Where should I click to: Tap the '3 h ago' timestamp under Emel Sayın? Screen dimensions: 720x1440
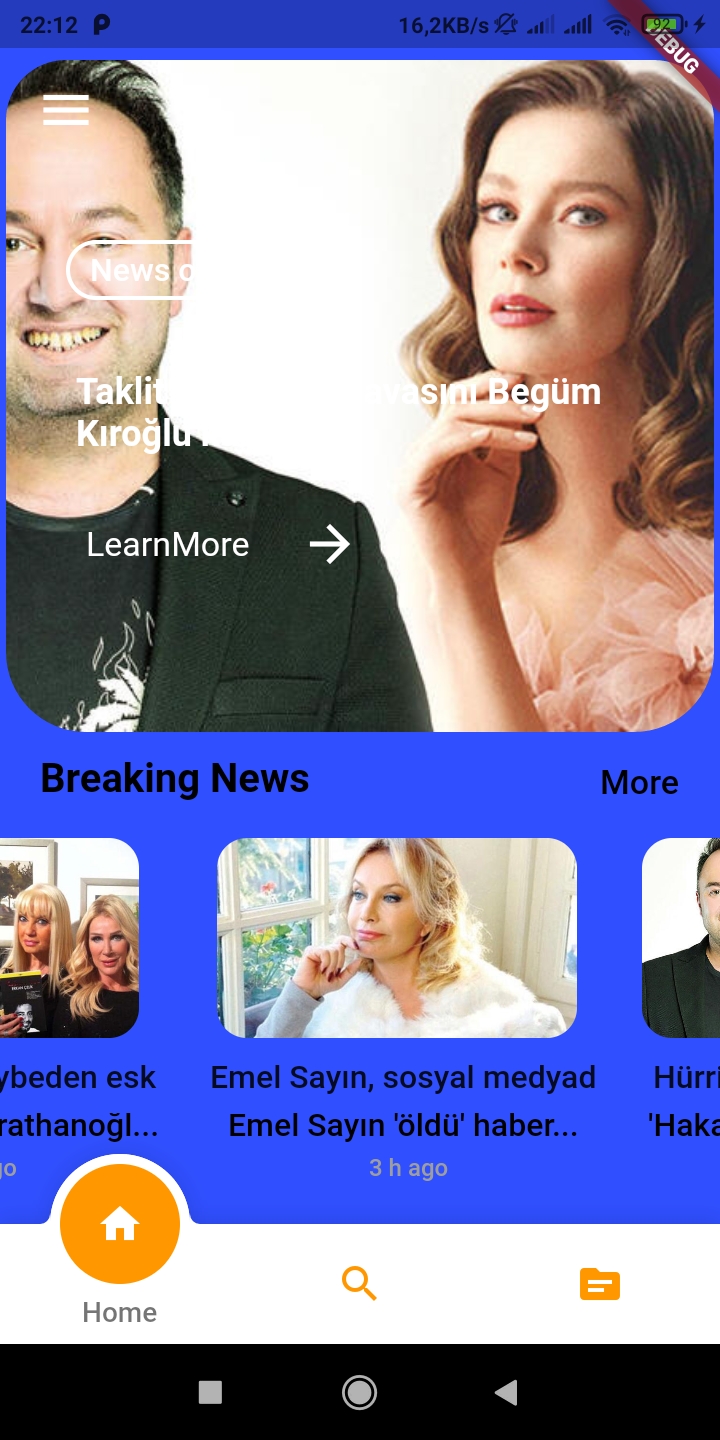point(408,1167)
